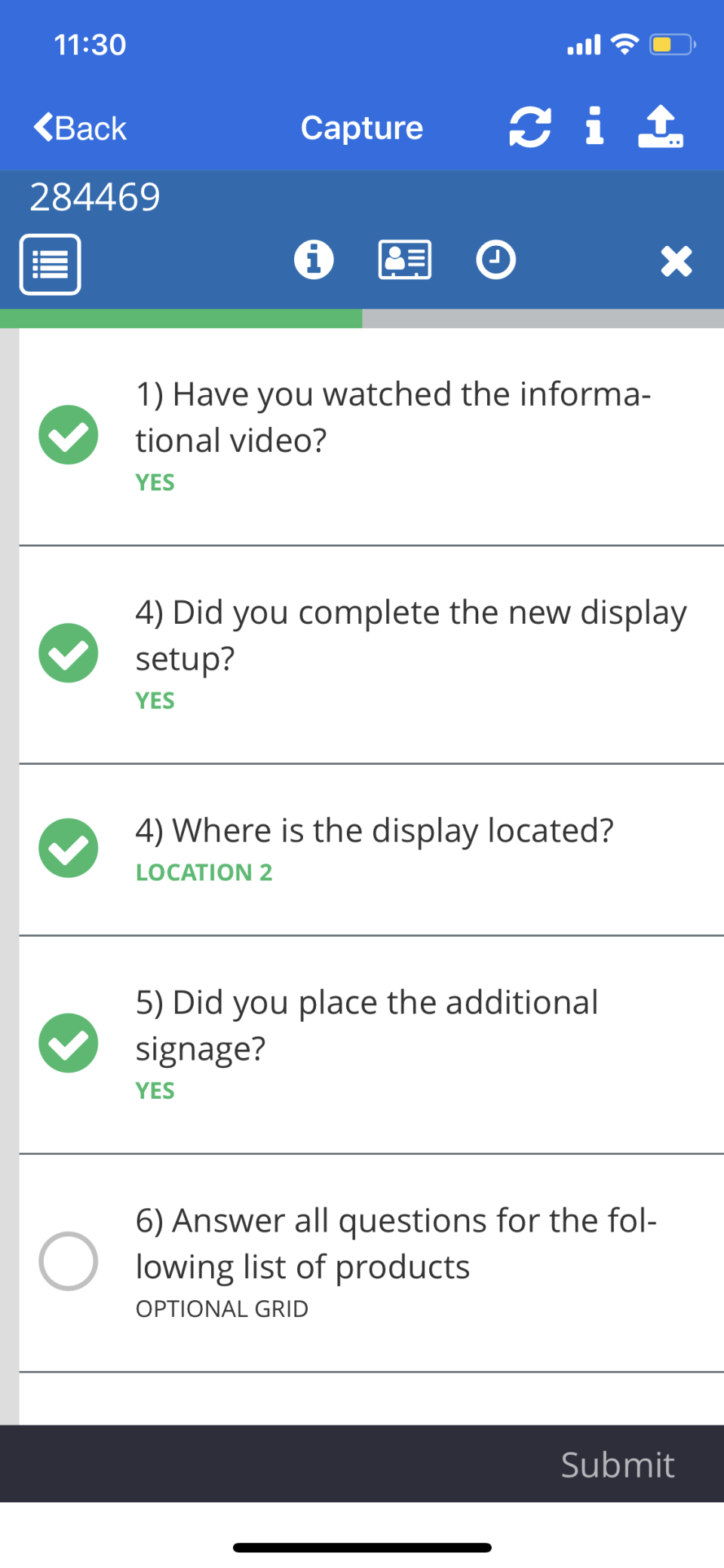The image size is (724, 1568).
Task: Submit the capture form
Action: [x=618, y=1465]
